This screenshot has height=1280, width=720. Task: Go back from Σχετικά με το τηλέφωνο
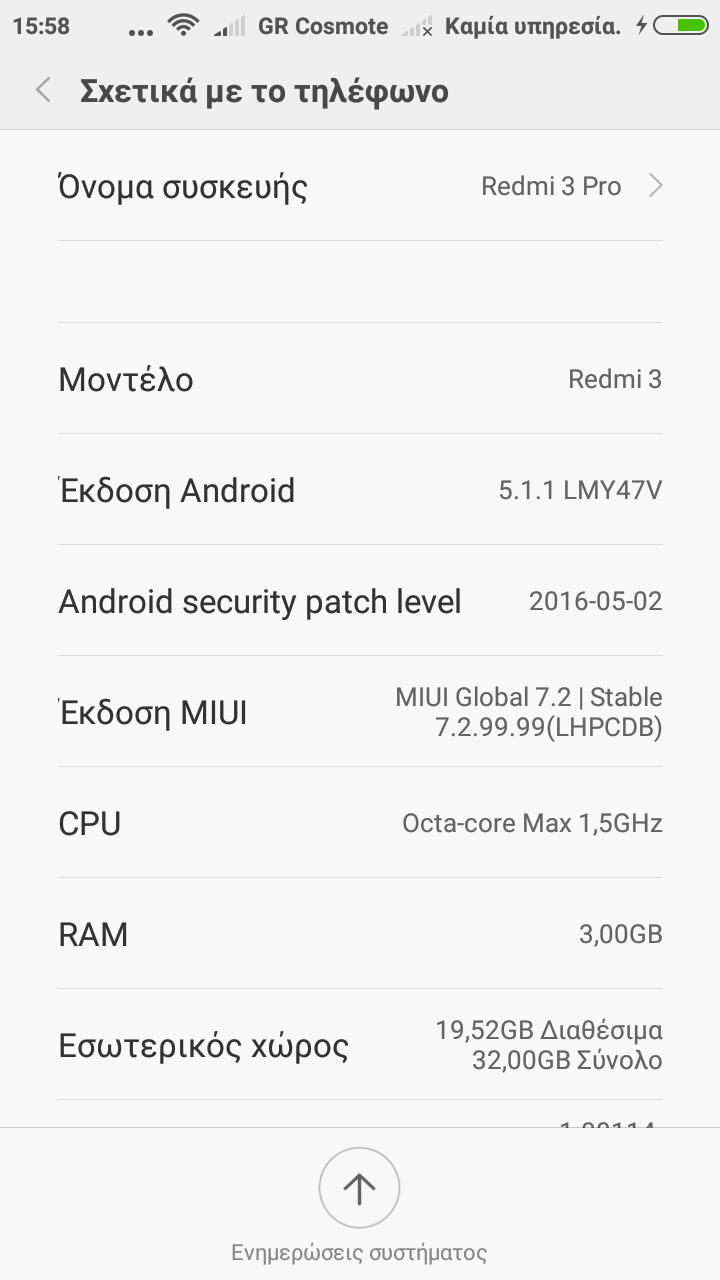click(x=43, y=91)
